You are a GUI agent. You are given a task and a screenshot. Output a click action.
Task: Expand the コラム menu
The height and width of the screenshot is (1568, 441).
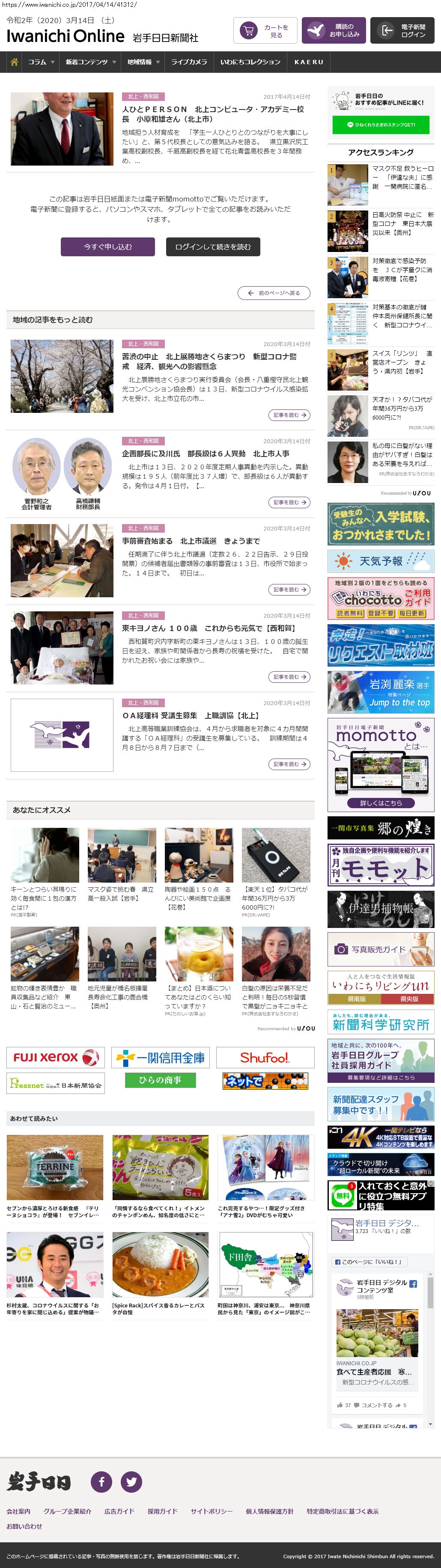pyautogui.click(x=40, y=62)
